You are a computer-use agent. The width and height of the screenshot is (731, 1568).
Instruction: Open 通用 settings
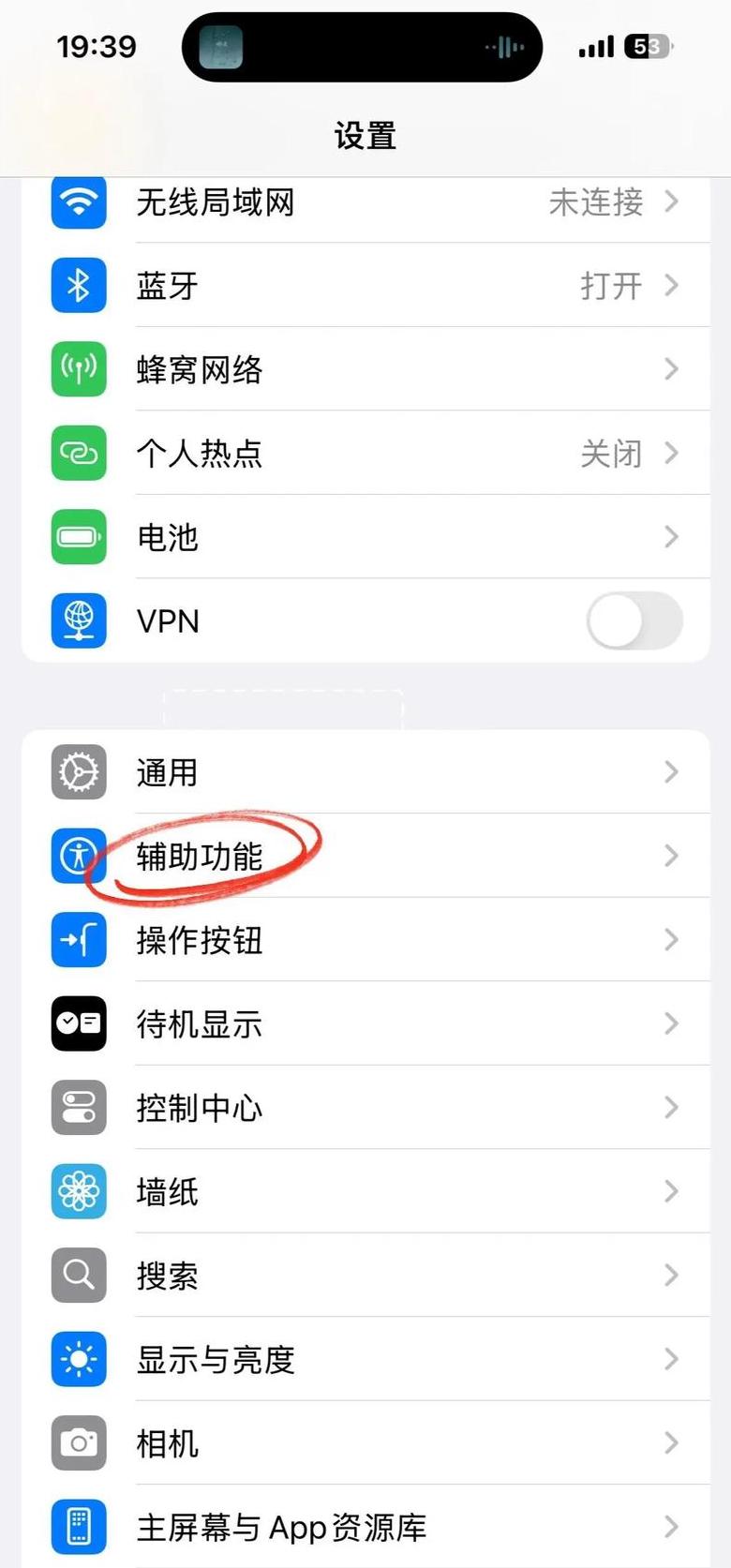pos(365,772)
